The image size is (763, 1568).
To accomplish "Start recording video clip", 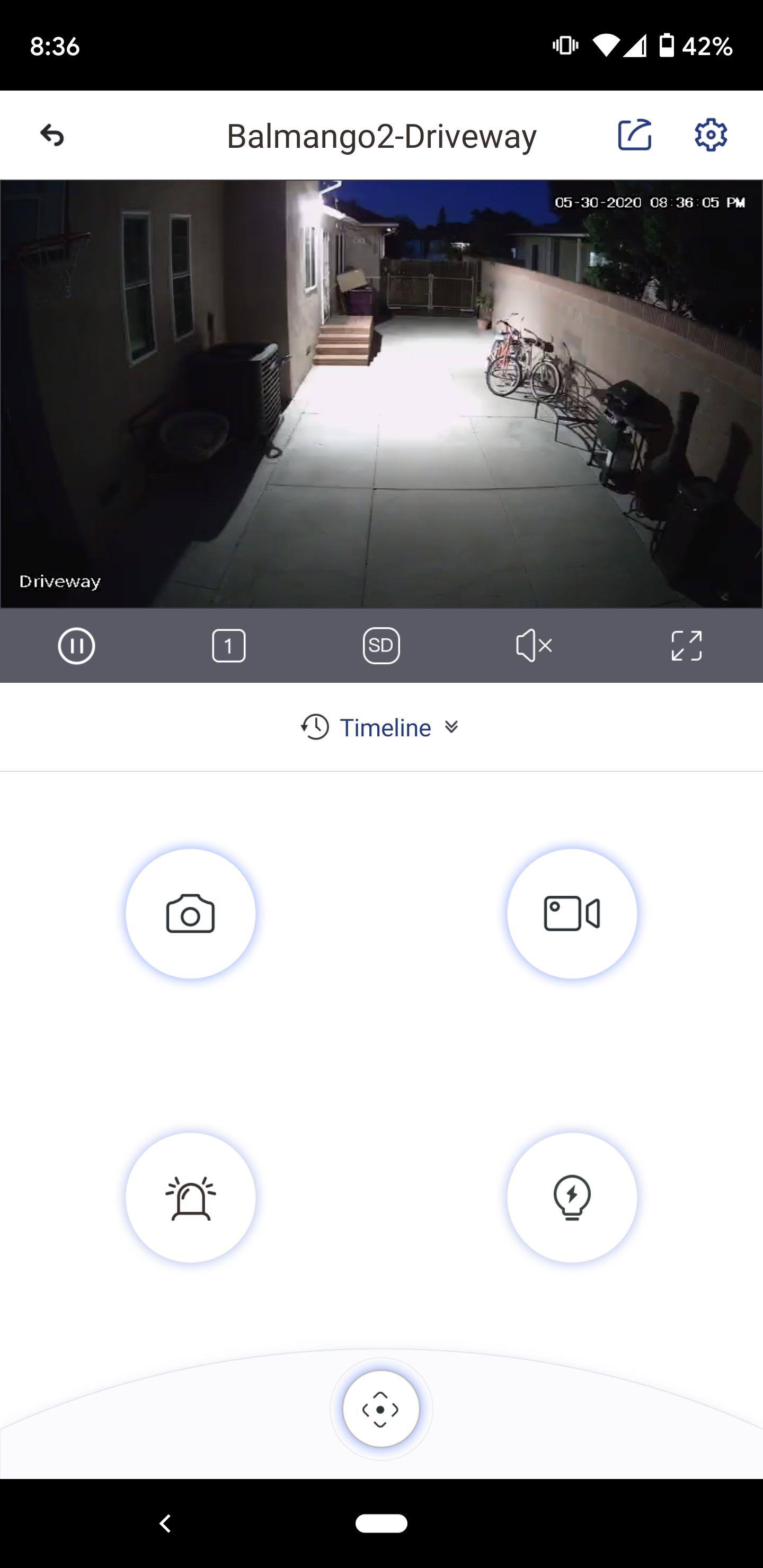I will (x=572, y=914).
